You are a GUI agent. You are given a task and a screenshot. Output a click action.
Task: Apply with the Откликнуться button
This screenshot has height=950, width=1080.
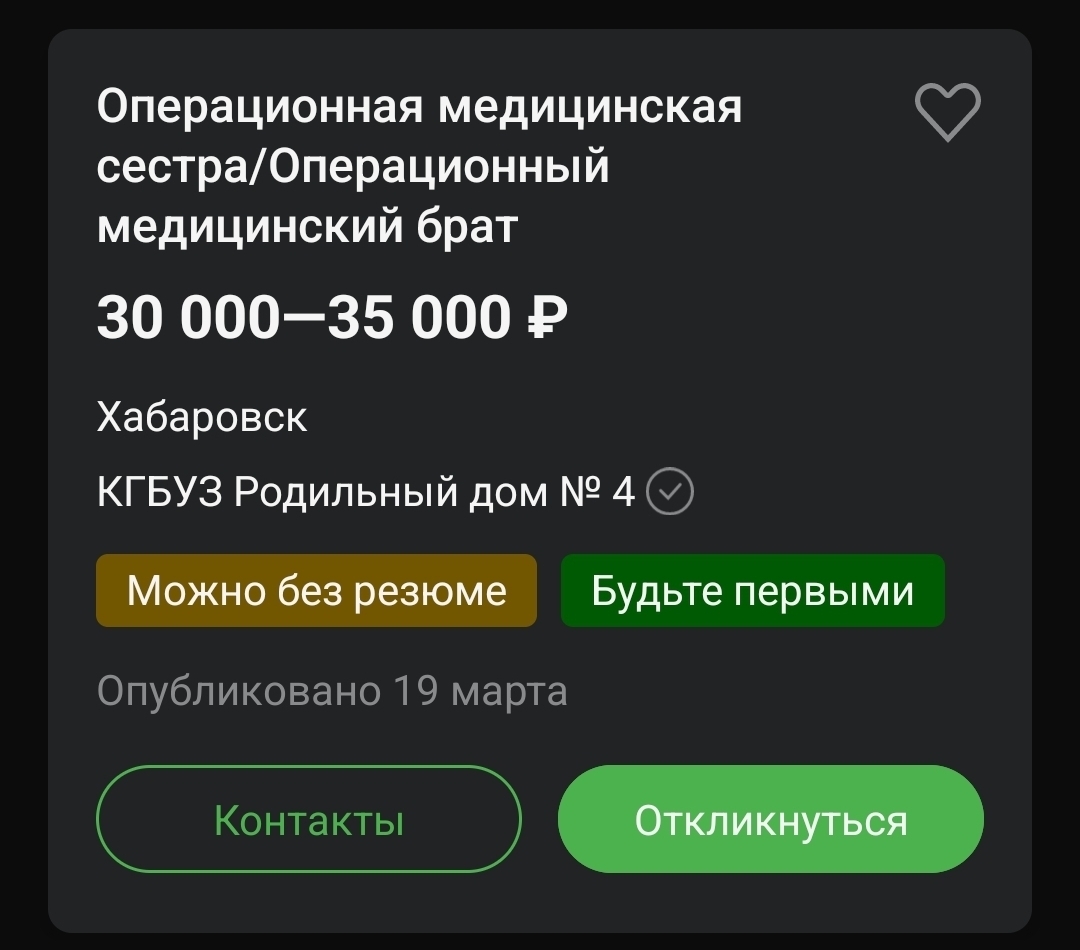coord(770,819)
